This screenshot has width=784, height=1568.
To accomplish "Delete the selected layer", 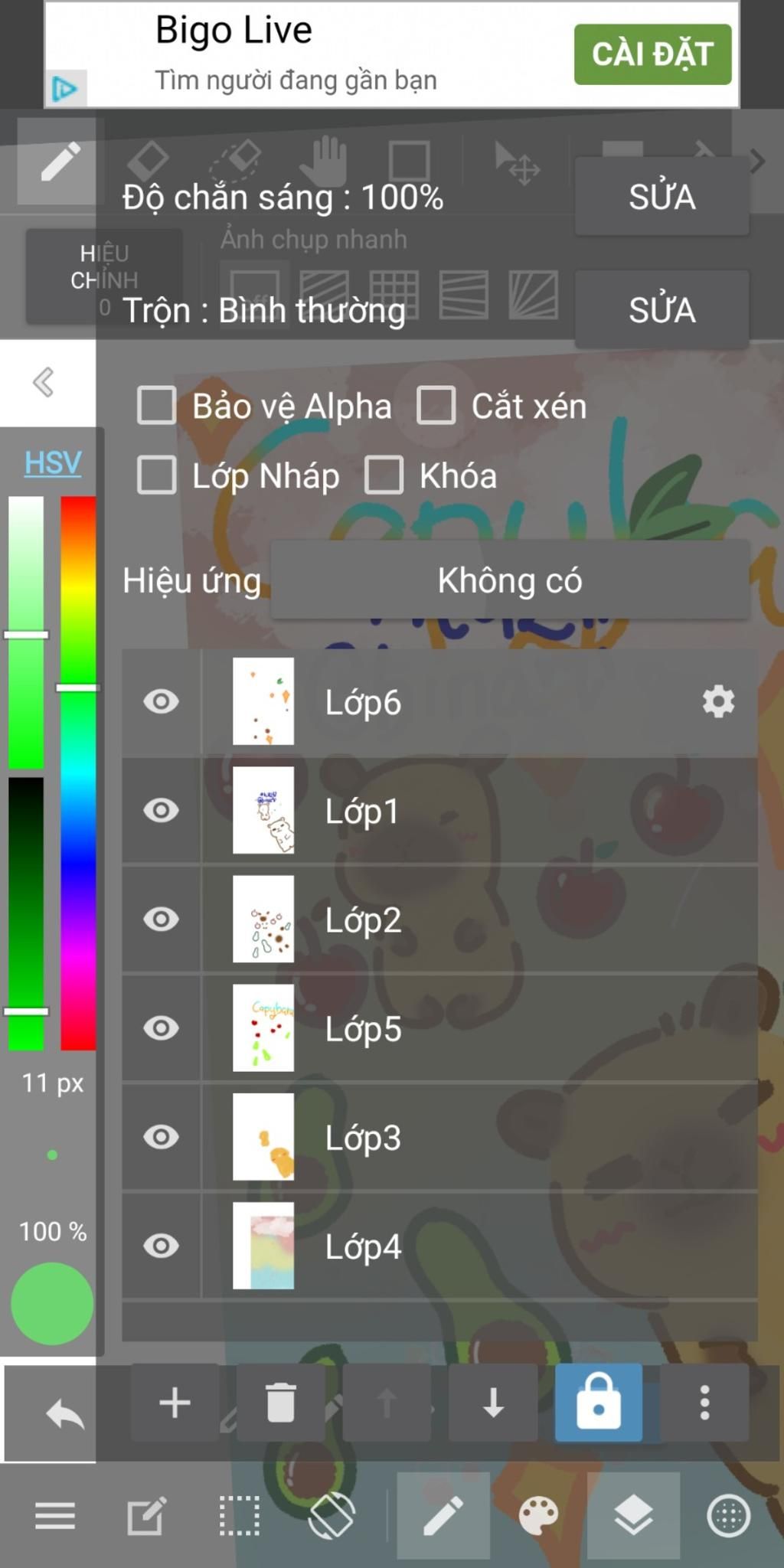I will (280, 1403).
